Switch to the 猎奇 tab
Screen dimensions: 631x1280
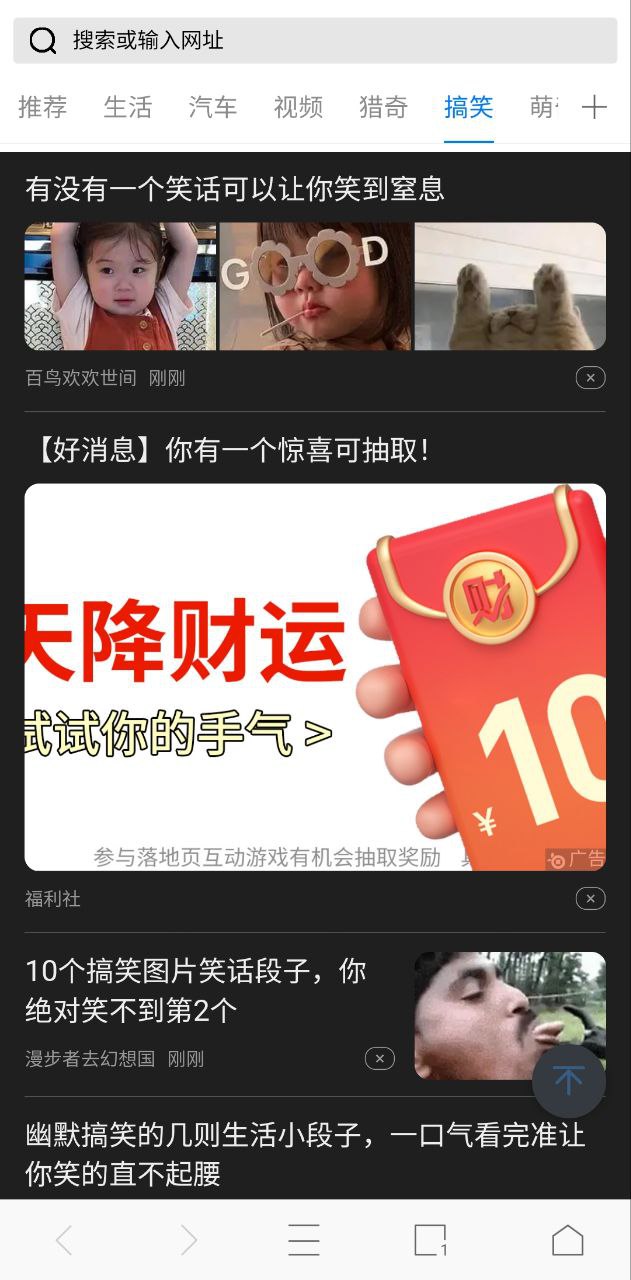pos(384,108)
